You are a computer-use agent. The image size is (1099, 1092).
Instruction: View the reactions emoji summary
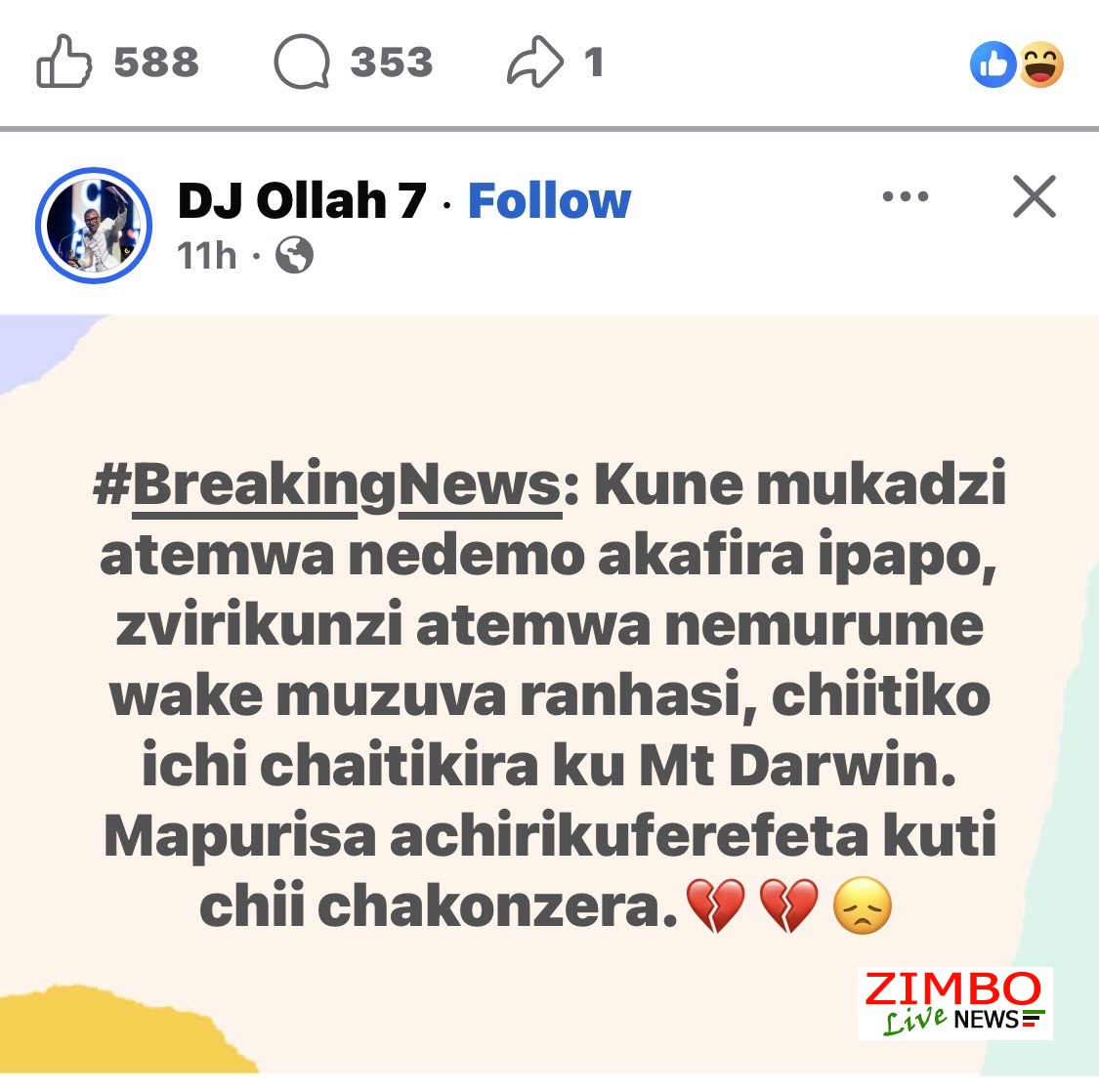1017,64
